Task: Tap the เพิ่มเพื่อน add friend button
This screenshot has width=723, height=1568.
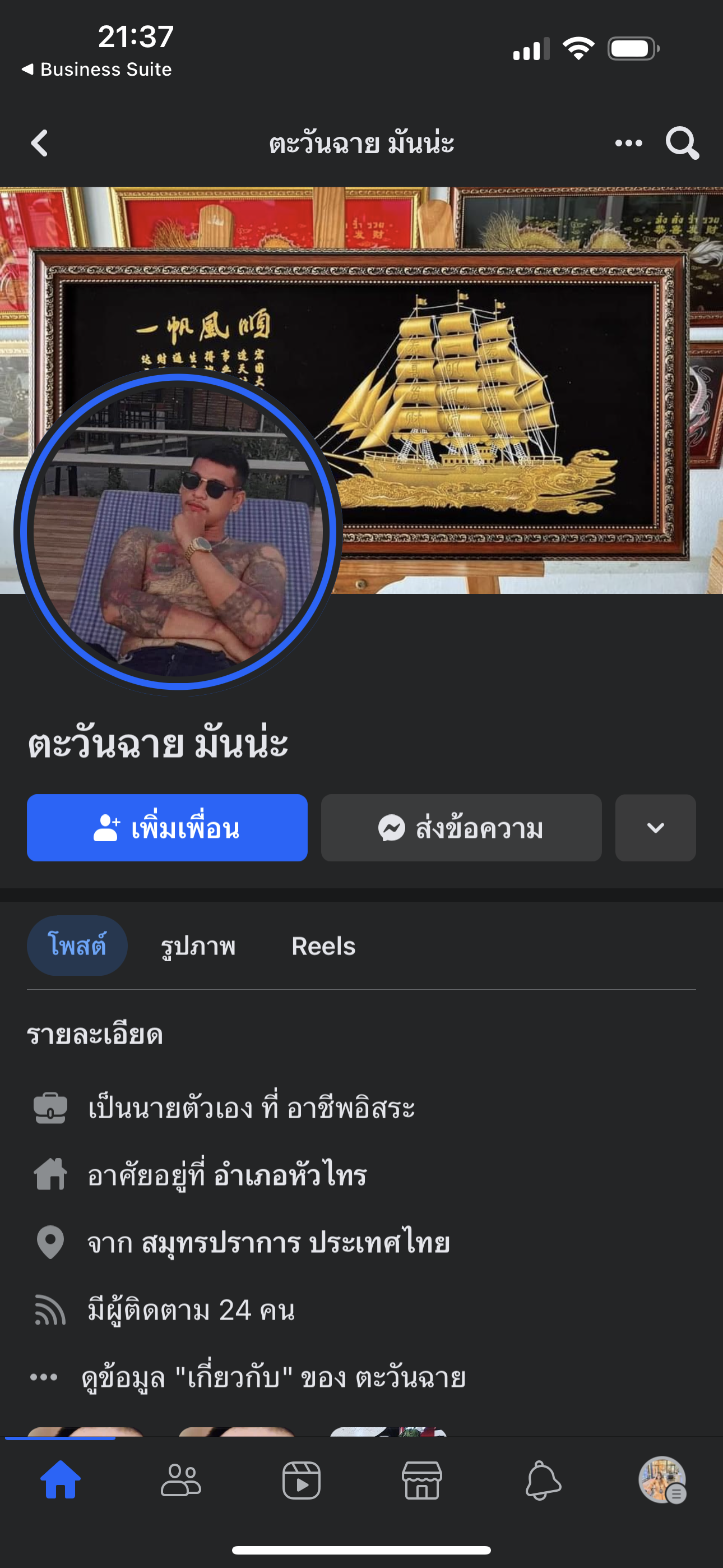Action: tap(167, 828)
